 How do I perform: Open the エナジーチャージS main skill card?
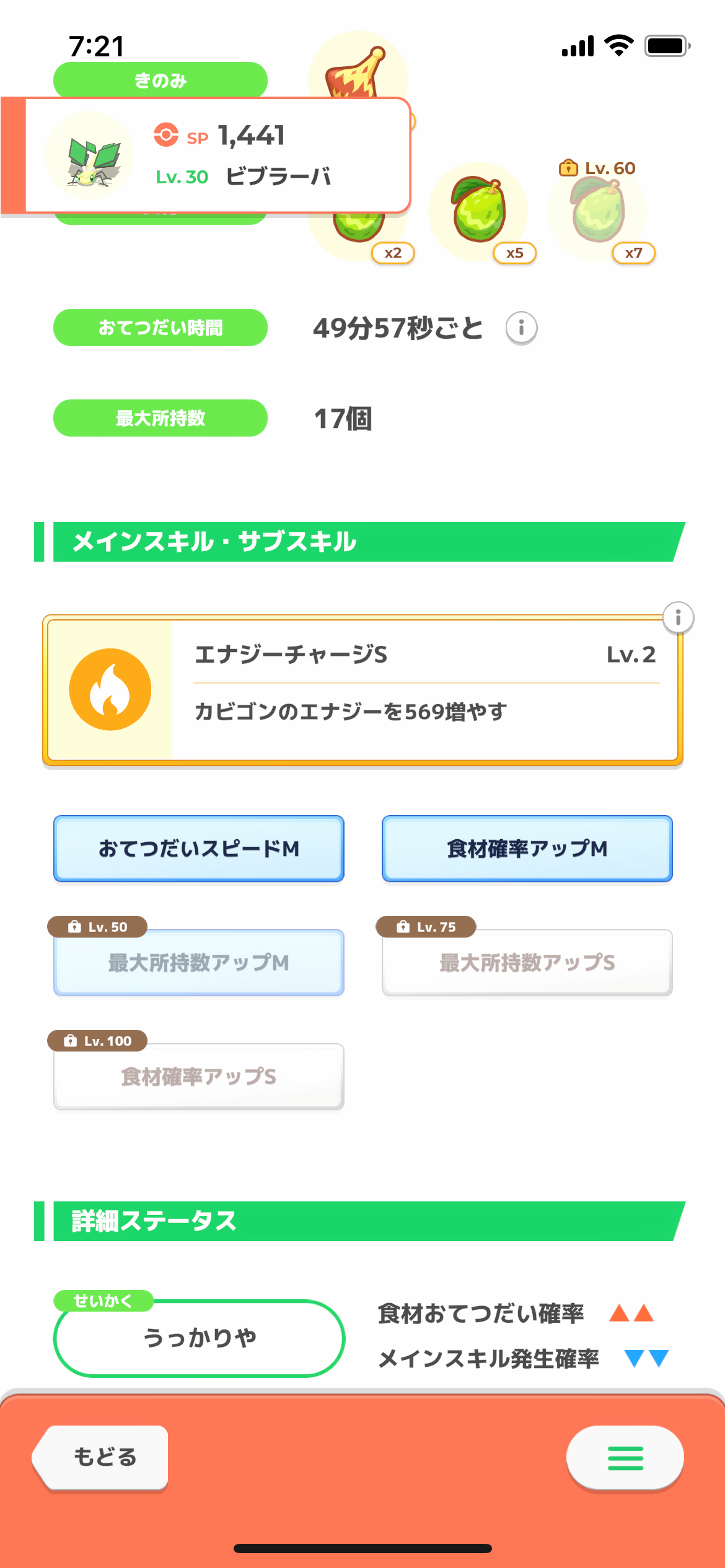pos(362,690)
